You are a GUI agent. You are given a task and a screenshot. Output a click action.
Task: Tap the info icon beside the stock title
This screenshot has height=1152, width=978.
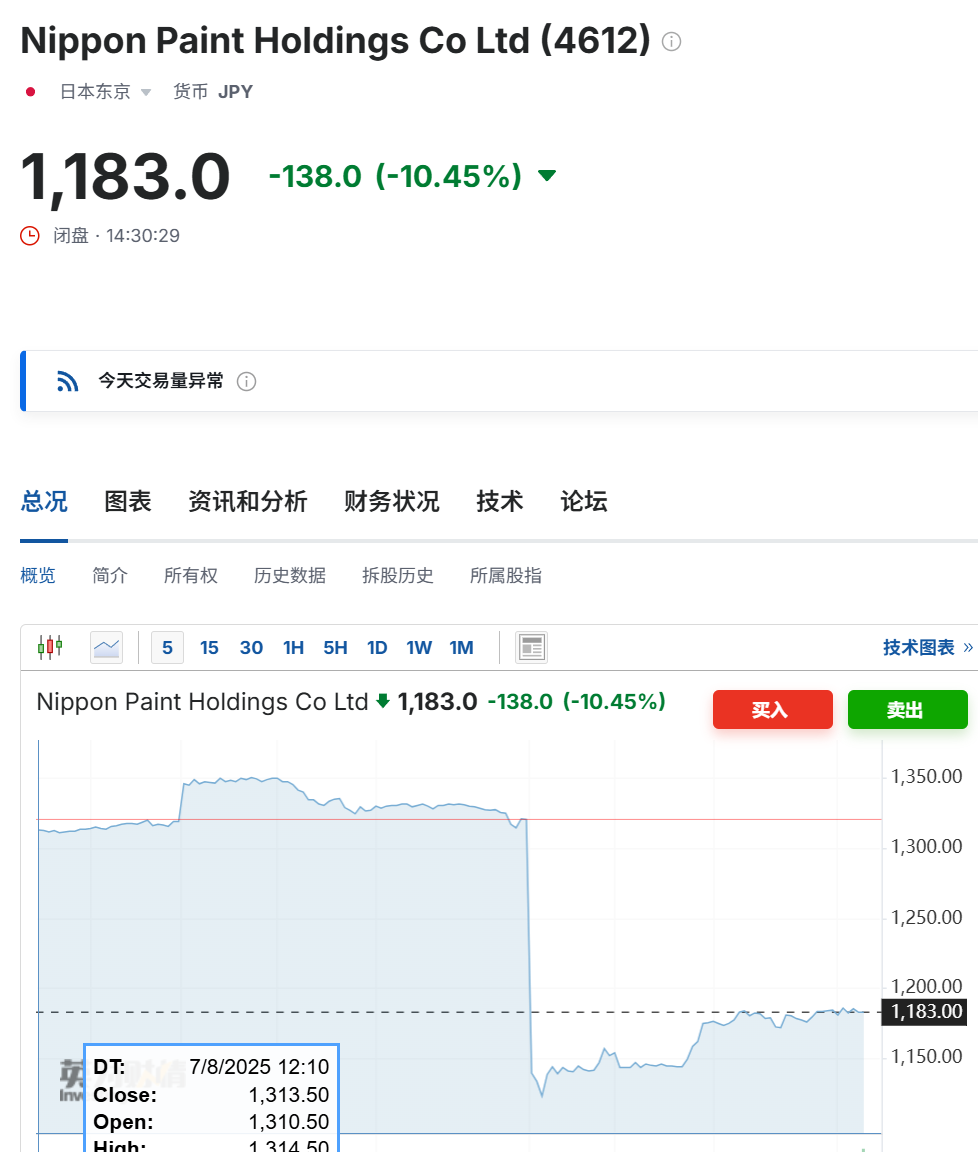click(x=672, y=42)
